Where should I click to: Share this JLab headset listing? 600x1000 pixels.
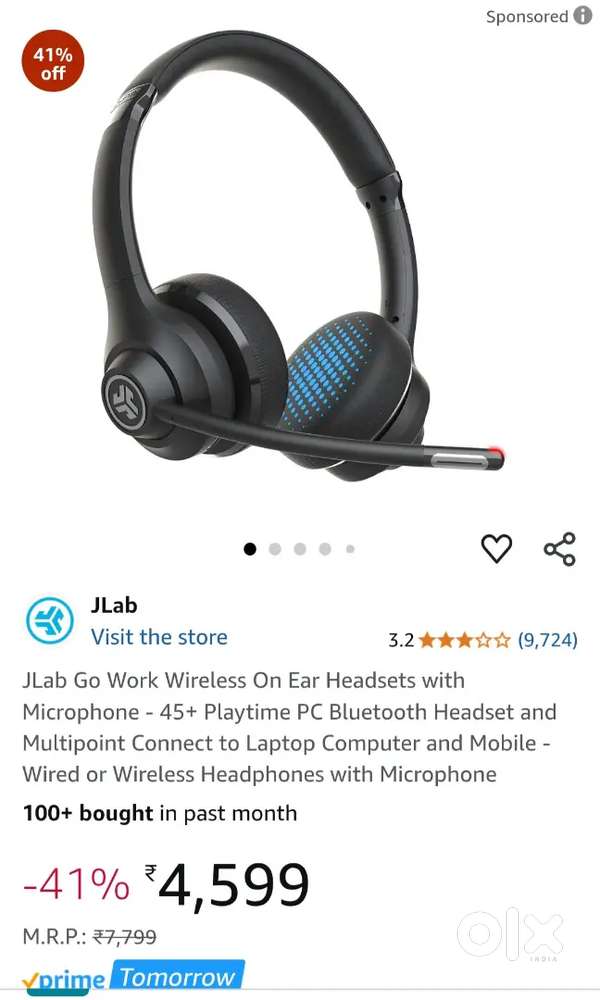559,548
